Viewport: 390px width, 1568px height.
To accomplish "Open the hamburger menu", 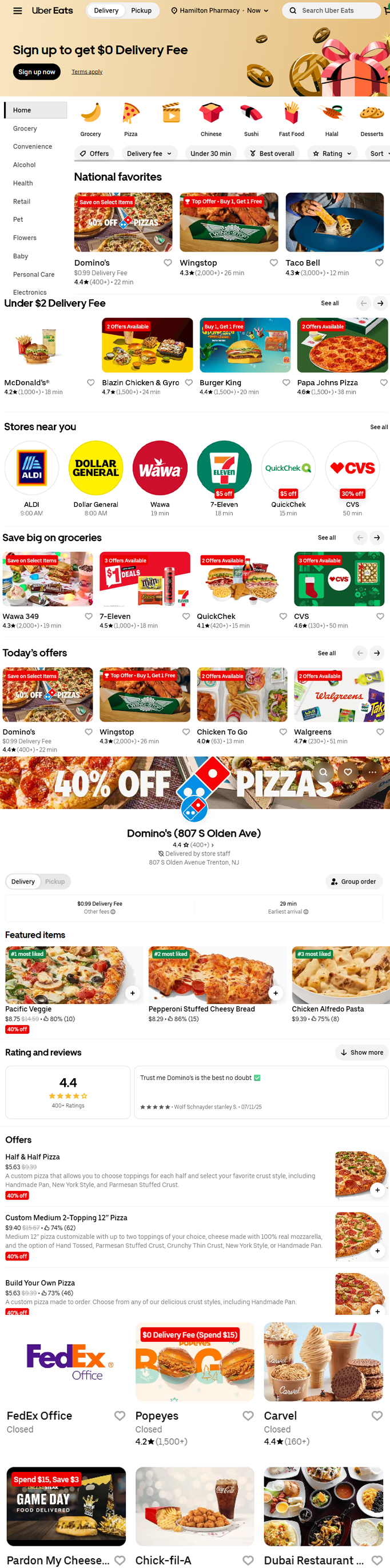I will 18,10.
